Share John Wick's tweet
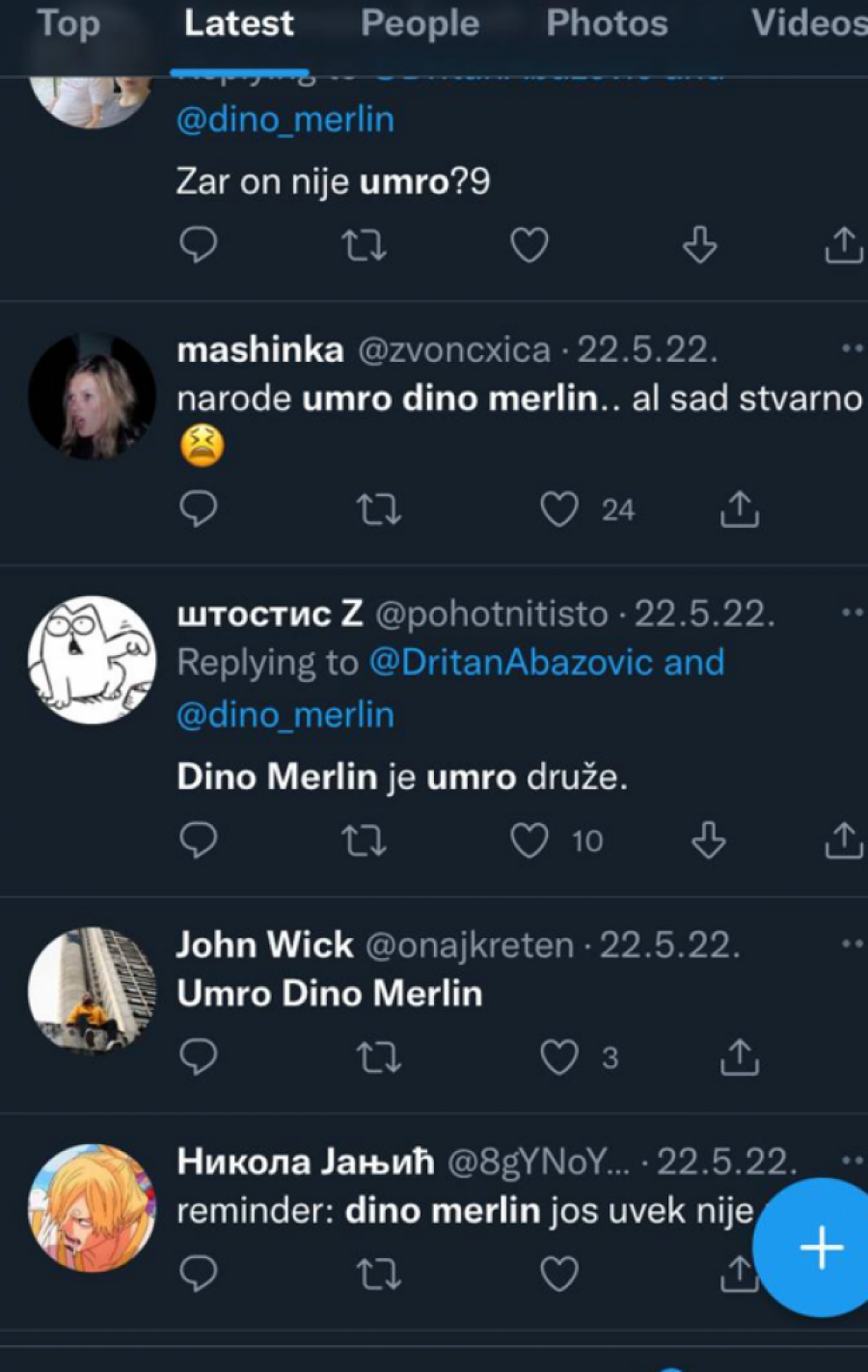The height and width of the screenshot is (1372, 868). coord(739,1057)
